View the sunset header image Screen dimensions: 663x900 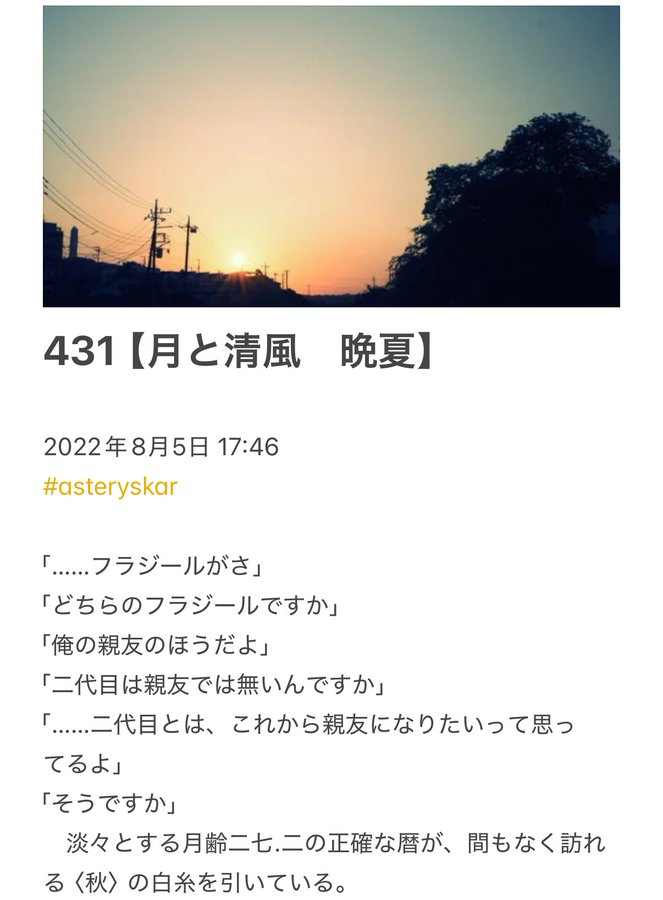point(331,157)
